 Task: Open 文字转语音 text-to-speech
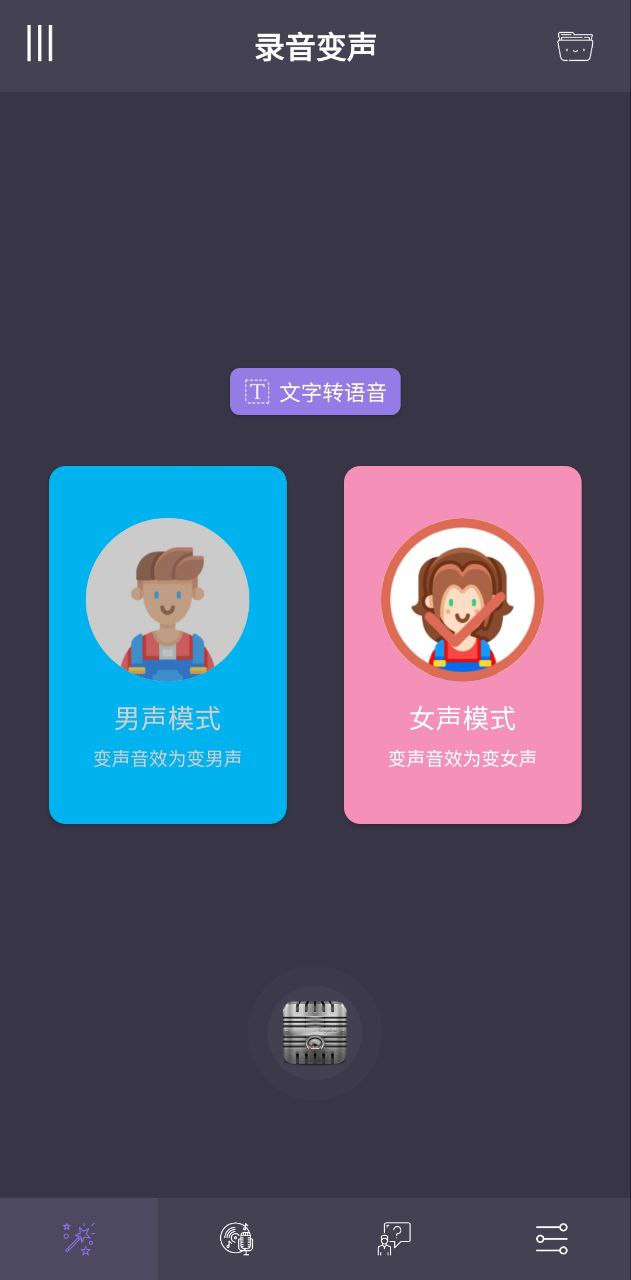[x=315, y=392]
